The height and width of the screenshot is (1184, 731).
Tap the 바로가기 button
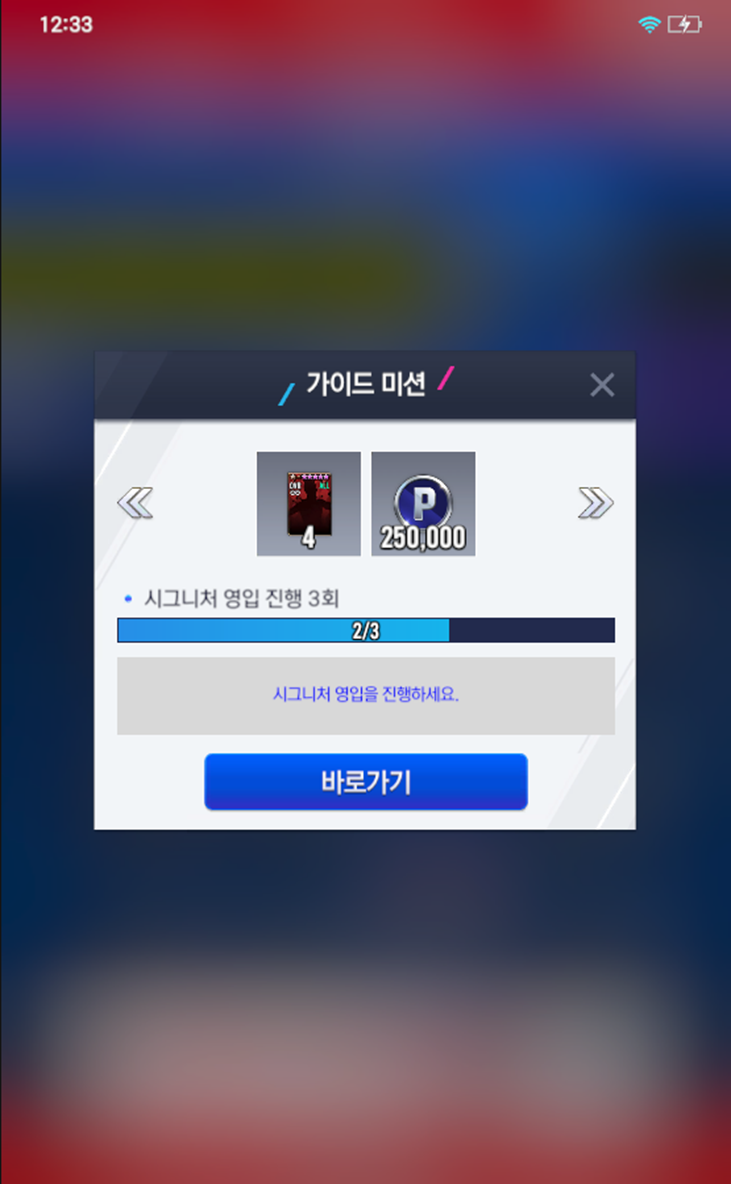click(x=365, y=782)
